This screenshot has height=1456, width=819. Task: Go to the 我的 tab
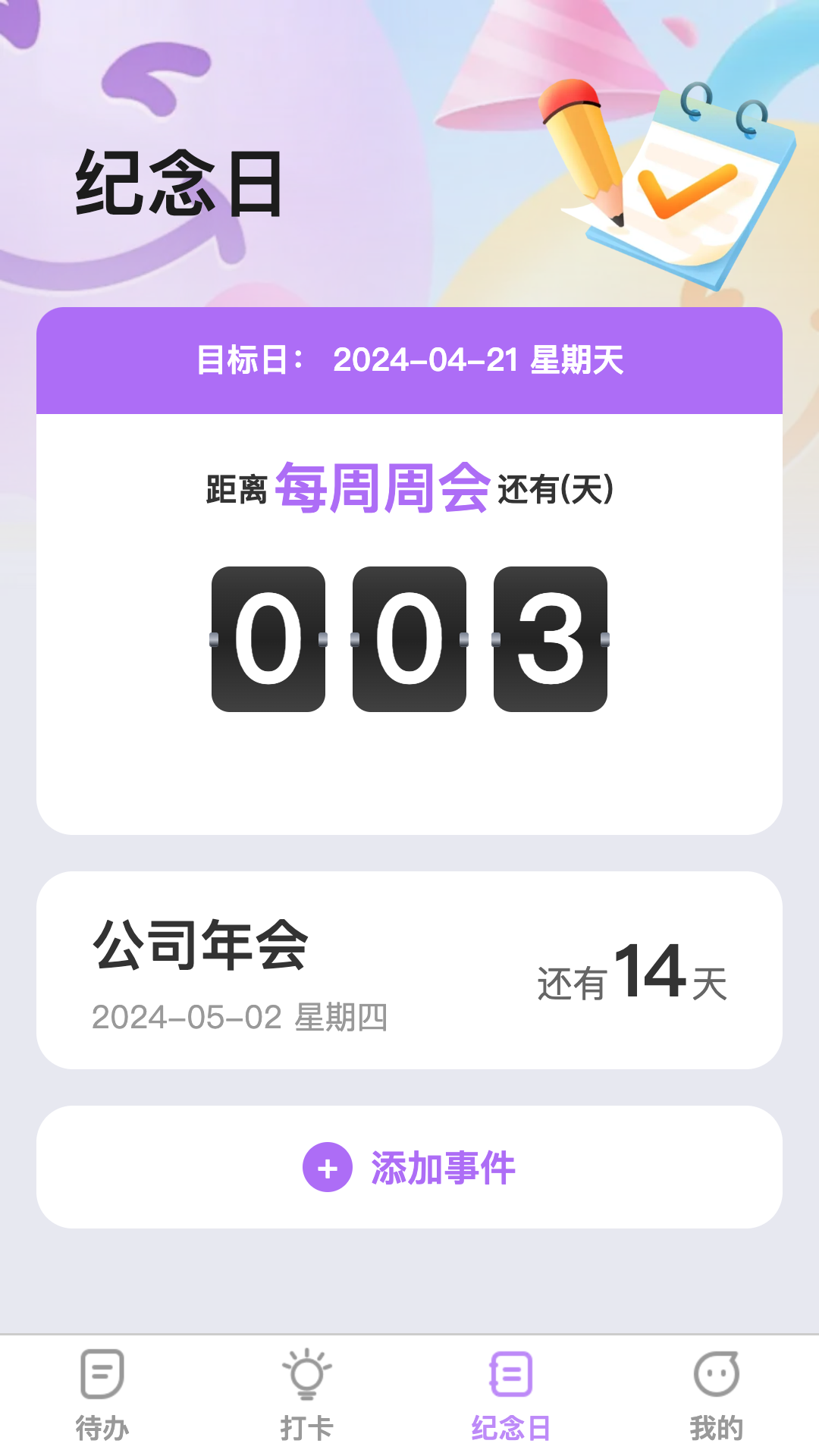716,1395
